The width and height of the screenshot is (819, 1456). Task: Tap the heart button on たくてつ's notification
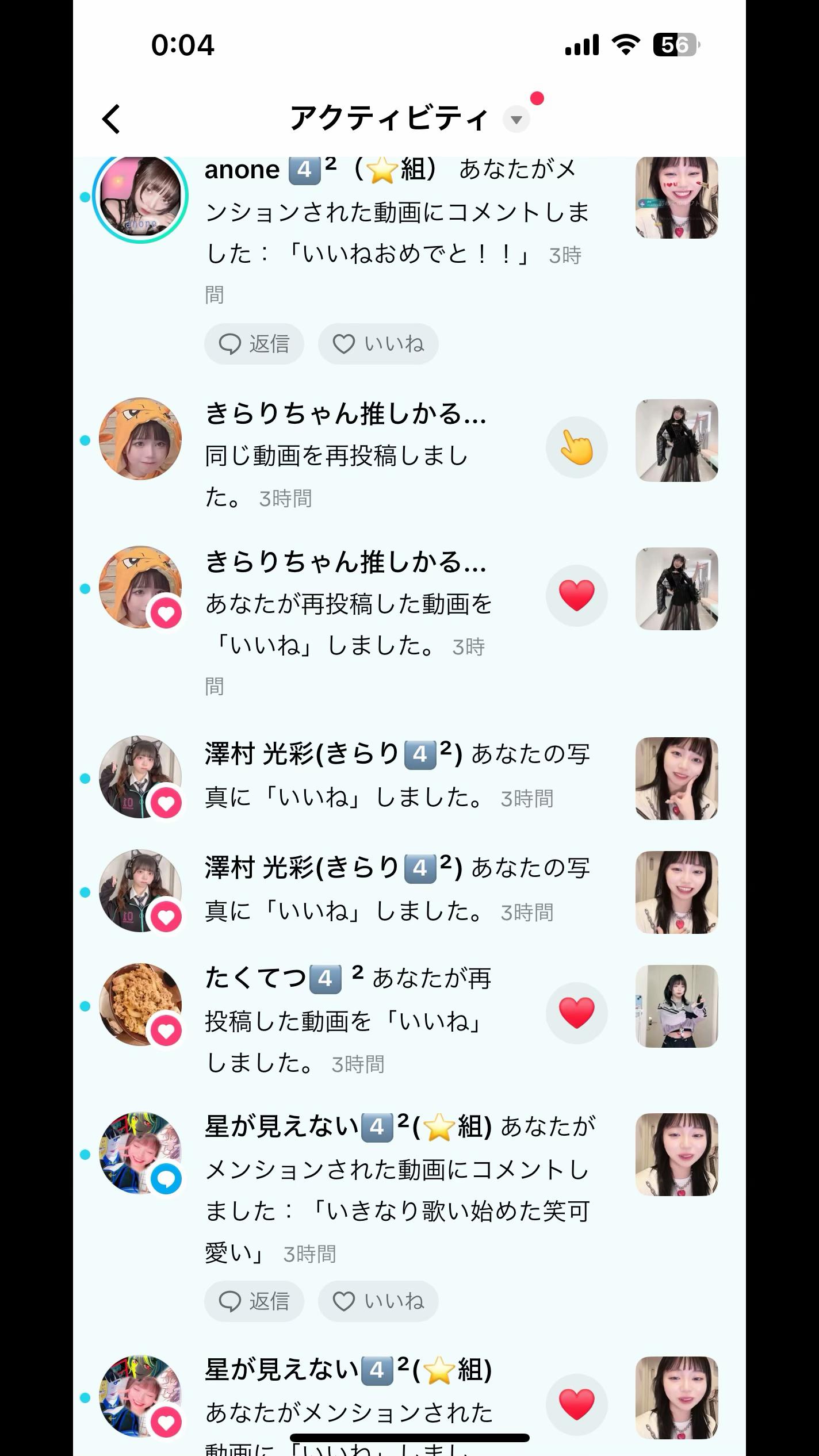[x=576, y=1013]
